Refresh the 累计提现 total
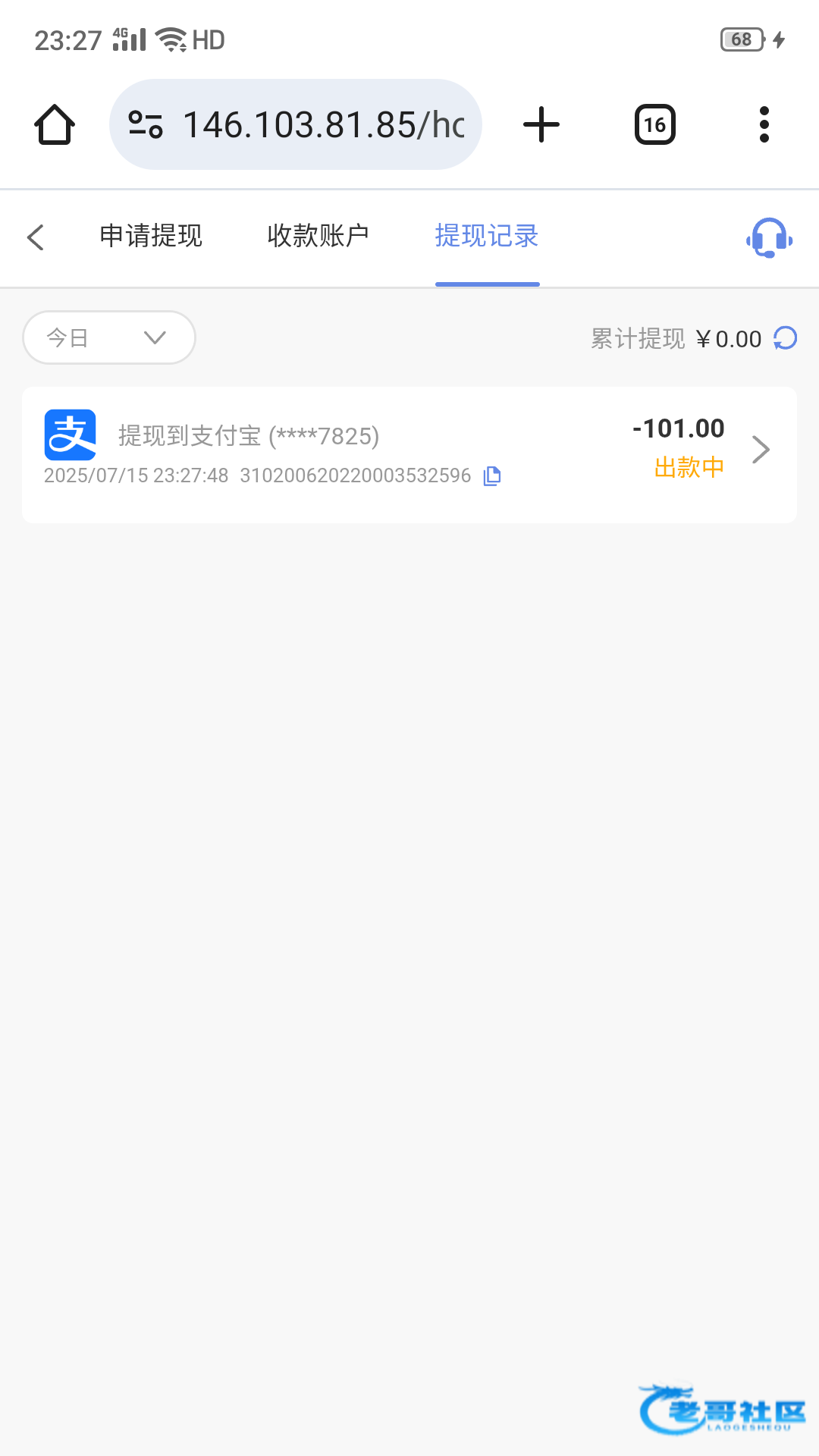Screen dimensions: 819x1456 pos(786,338)
